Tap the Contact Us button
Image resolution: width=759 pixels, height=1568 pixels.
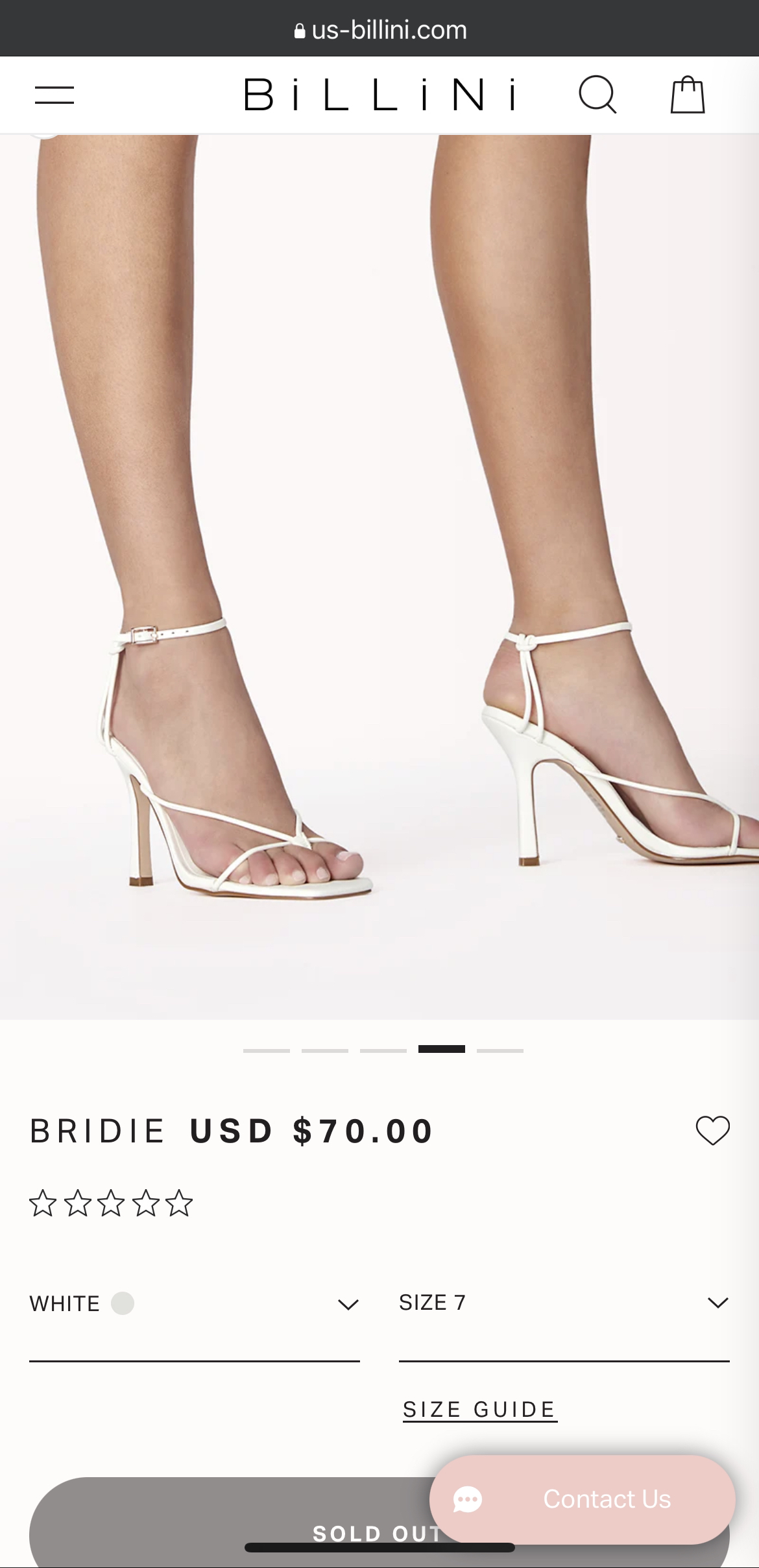[x=607, y=1499]
